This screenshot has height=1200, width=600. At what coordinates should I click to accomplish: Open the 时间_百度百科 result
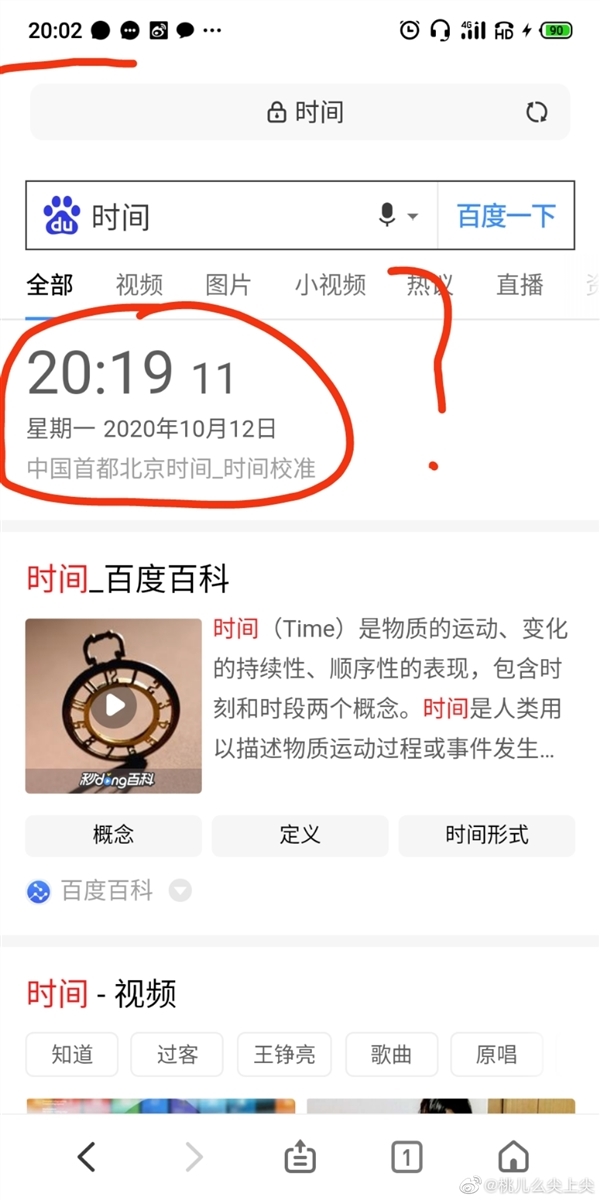tap(128, 579)
